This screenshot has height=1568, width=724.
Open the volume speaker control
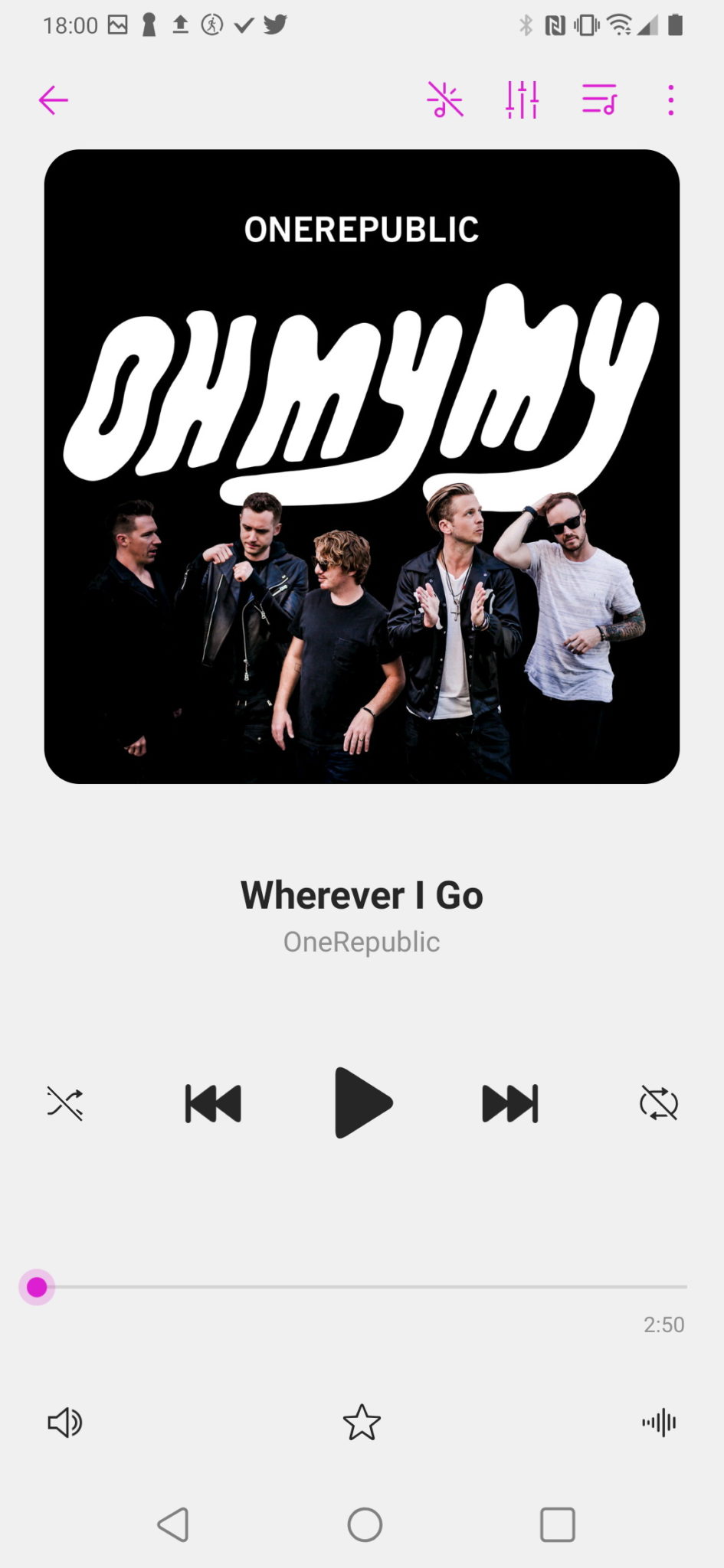[65, 1423]
